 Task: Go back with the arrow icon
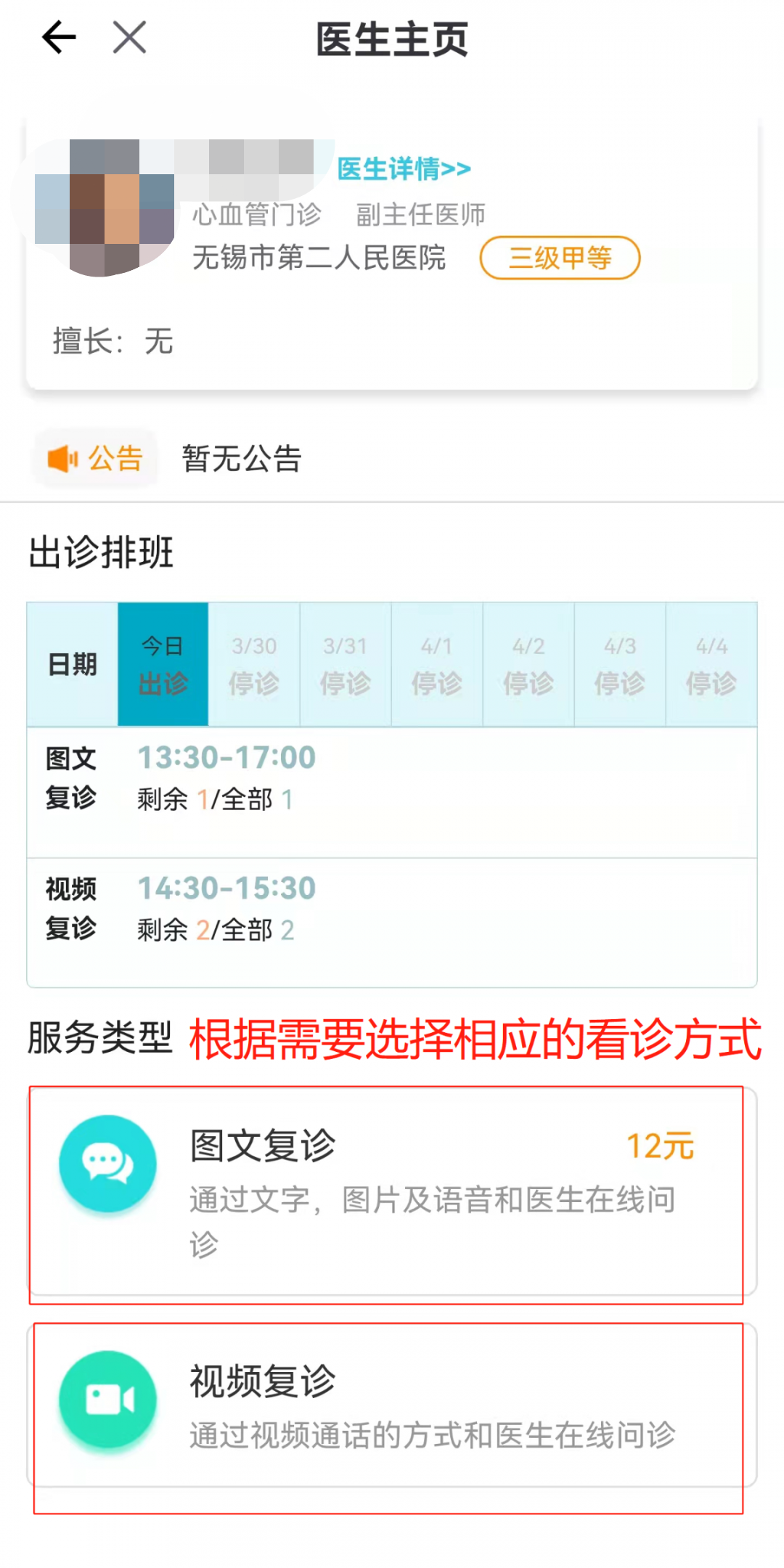pos(59,38)
